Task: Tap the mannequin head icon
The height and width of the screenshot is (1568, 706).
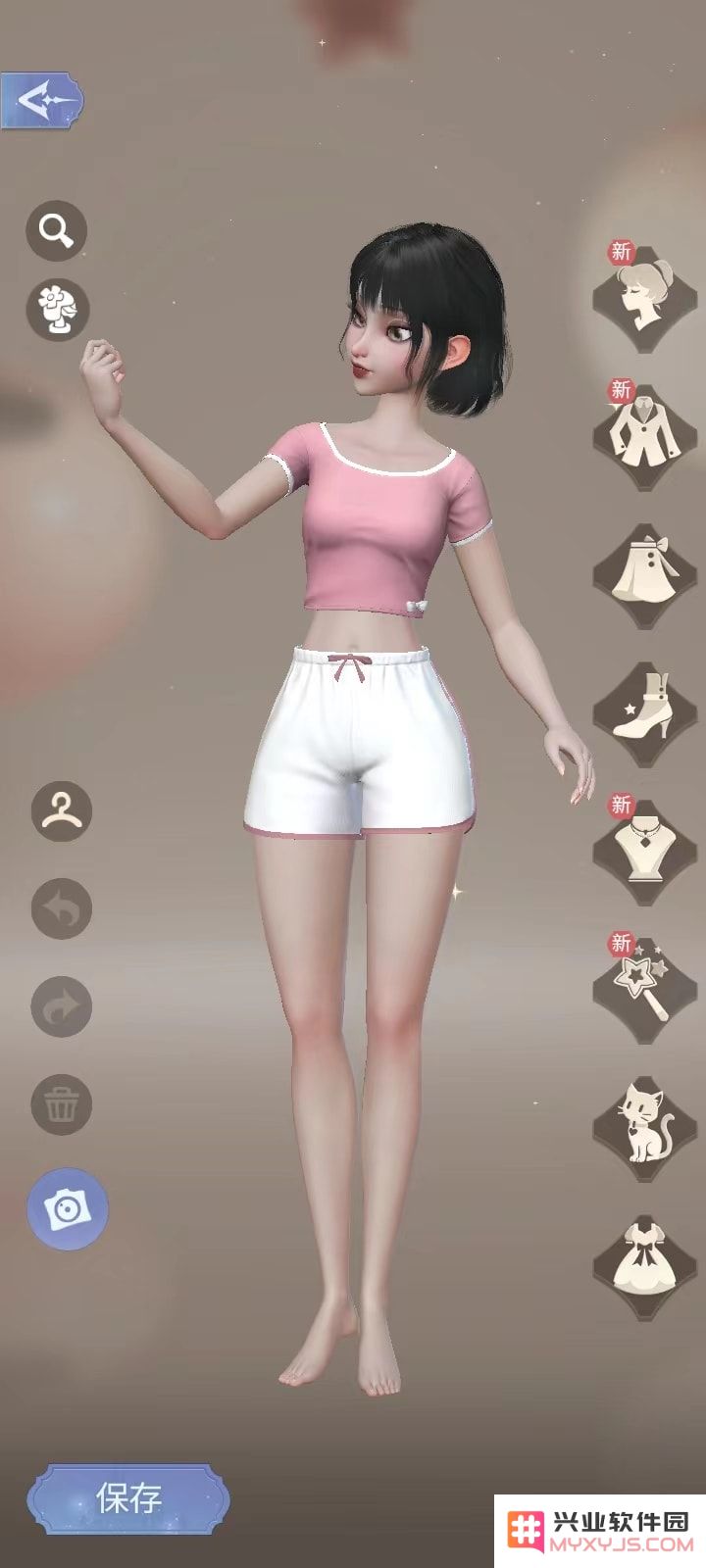Action: point(58,310)
